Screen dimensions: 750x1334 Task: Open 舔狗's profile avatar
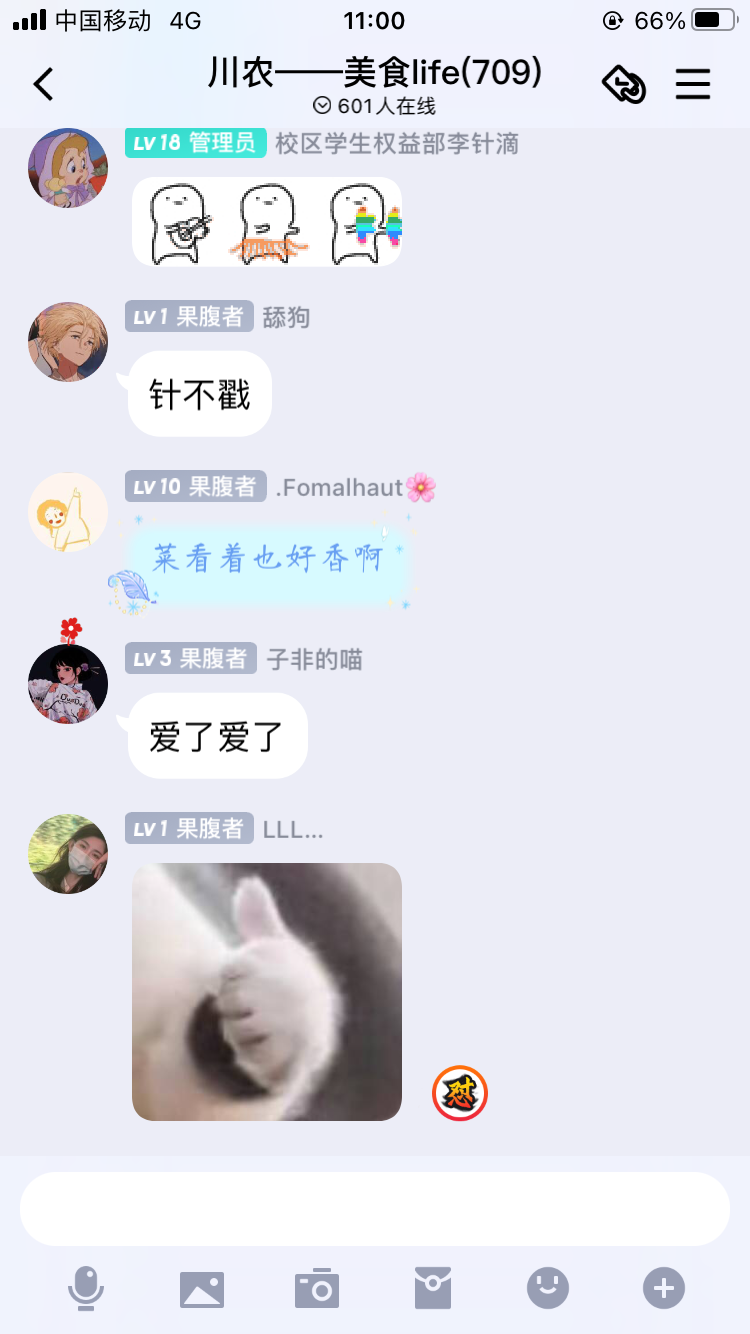[x=68, y=342]
